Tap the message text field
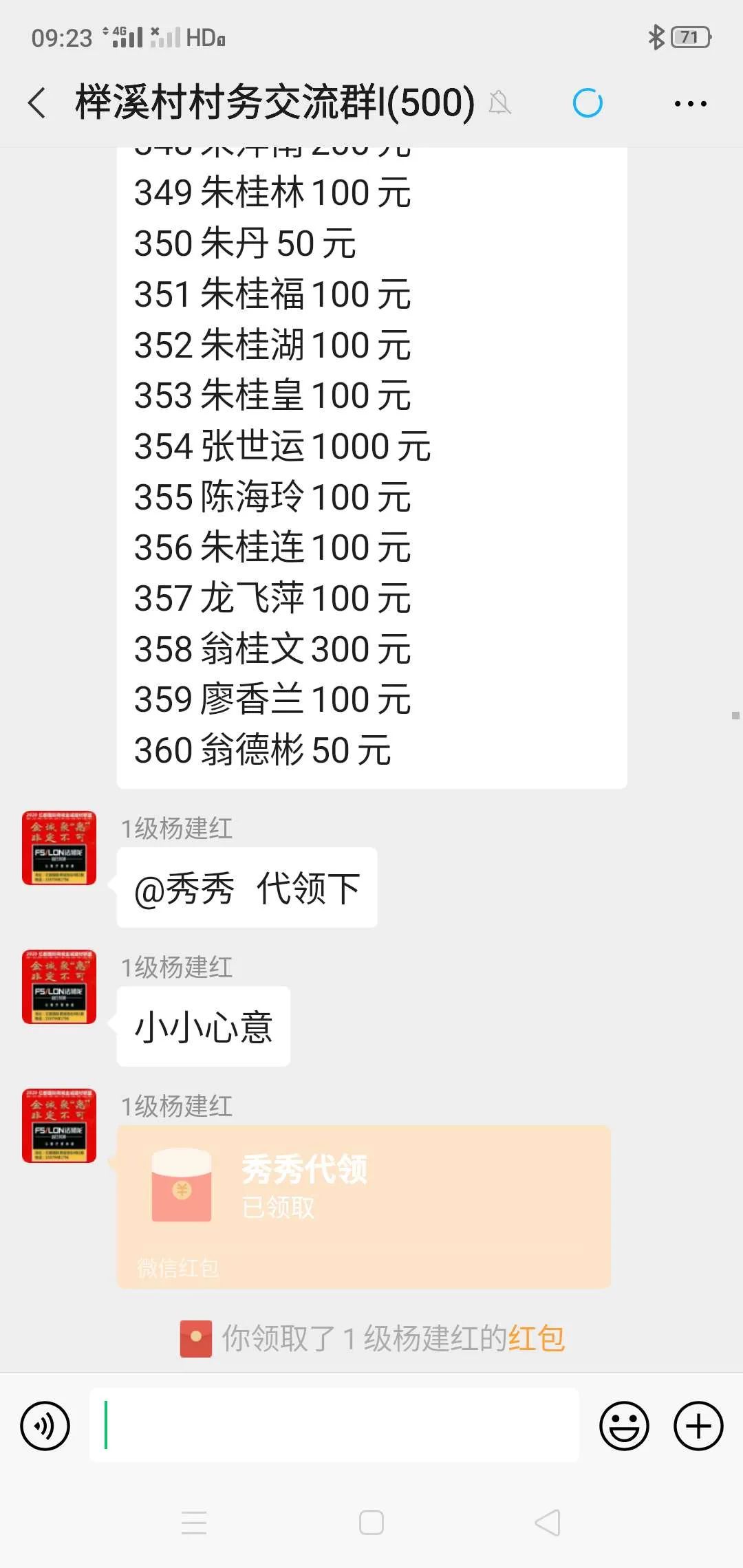743x1568 pixels. pyautogui.click(x=334, y=1425)
